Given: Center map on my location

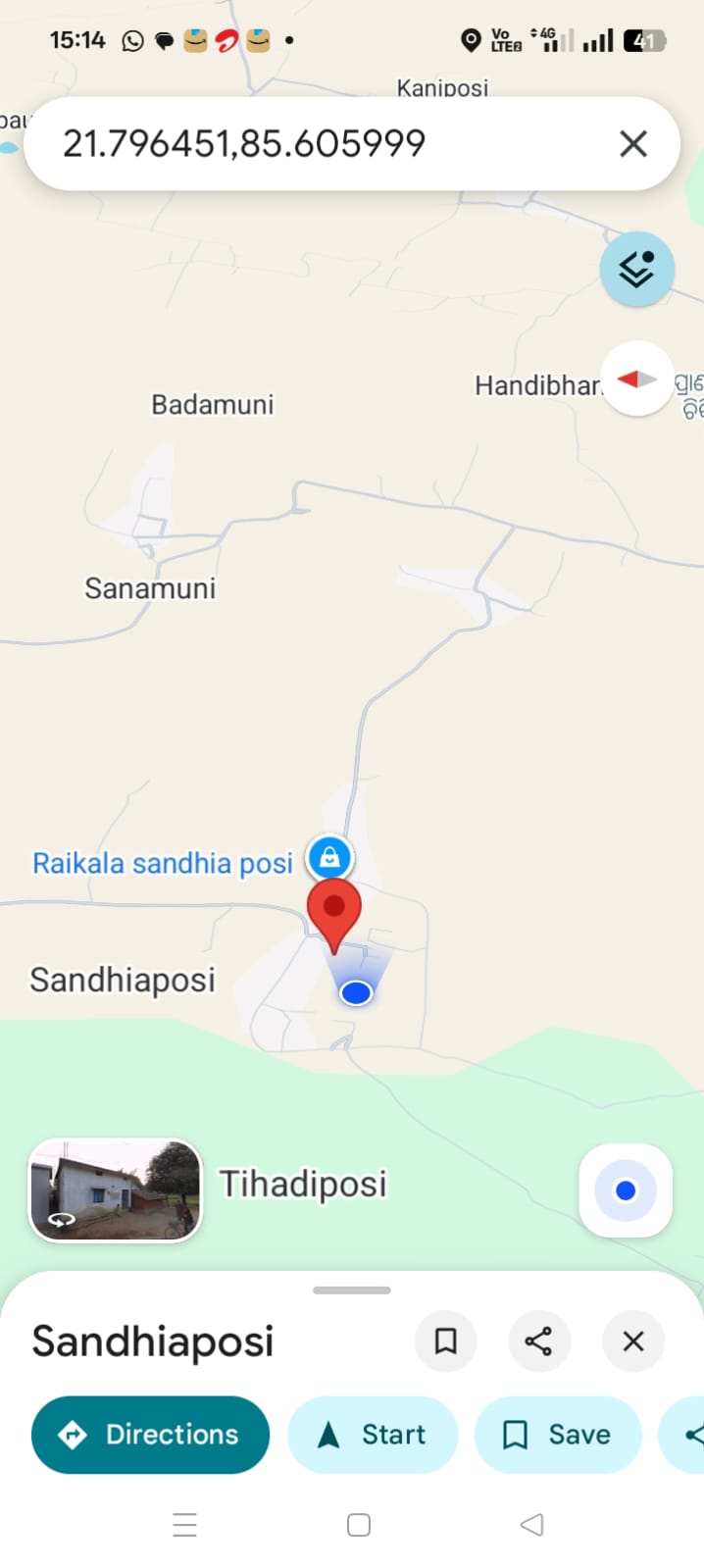Looking at the screenshot, I should [x=626, y=1190].
